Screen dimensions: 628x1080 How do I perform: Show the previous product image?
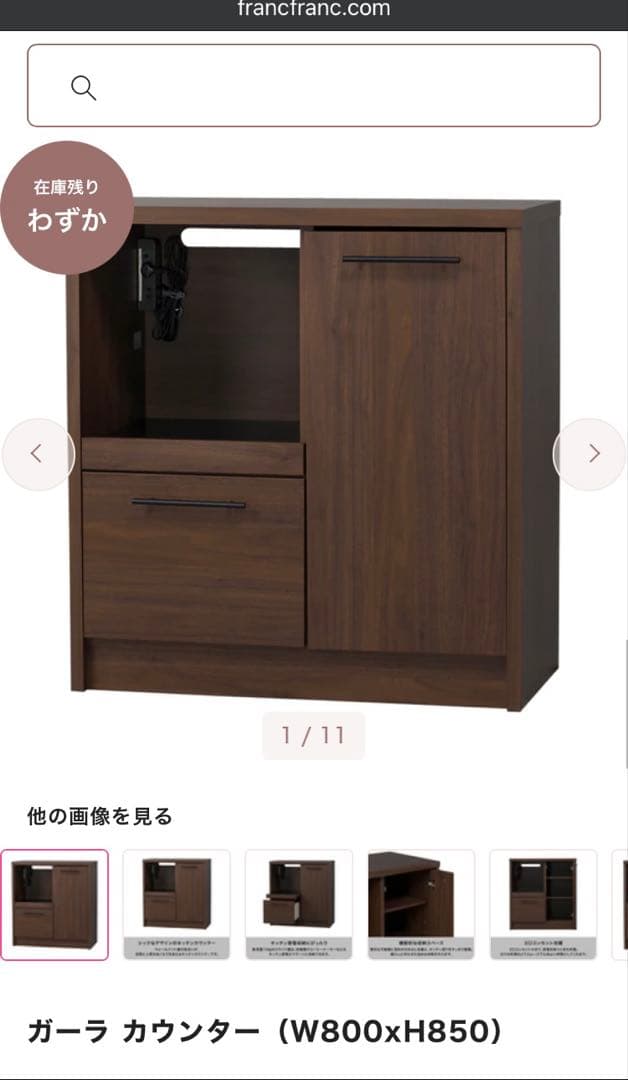pos(37,454)
